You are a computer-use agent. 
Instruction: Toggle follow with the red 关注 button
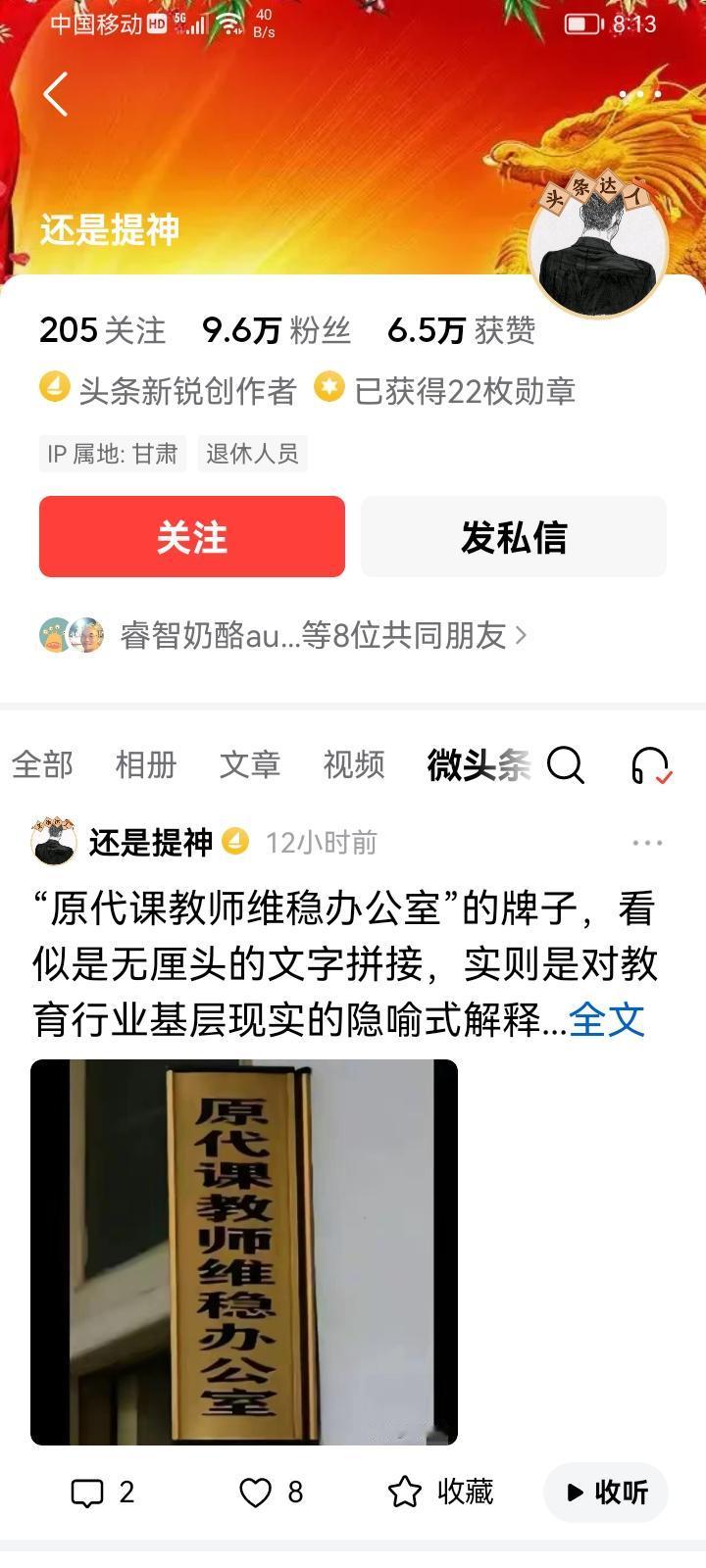pos(192,536)
